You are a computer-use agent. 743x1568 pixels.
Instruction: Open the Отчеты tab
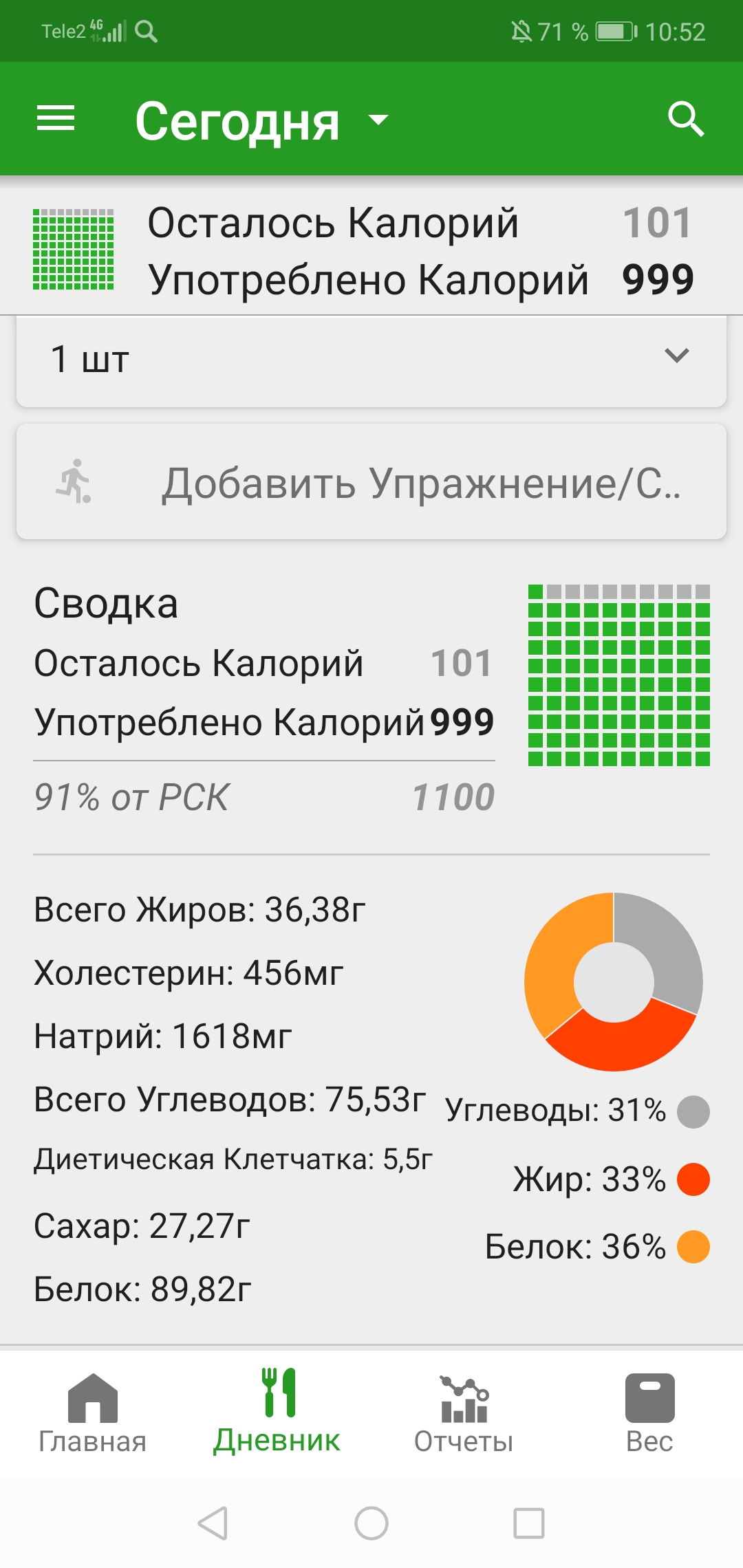point(464,1414)
